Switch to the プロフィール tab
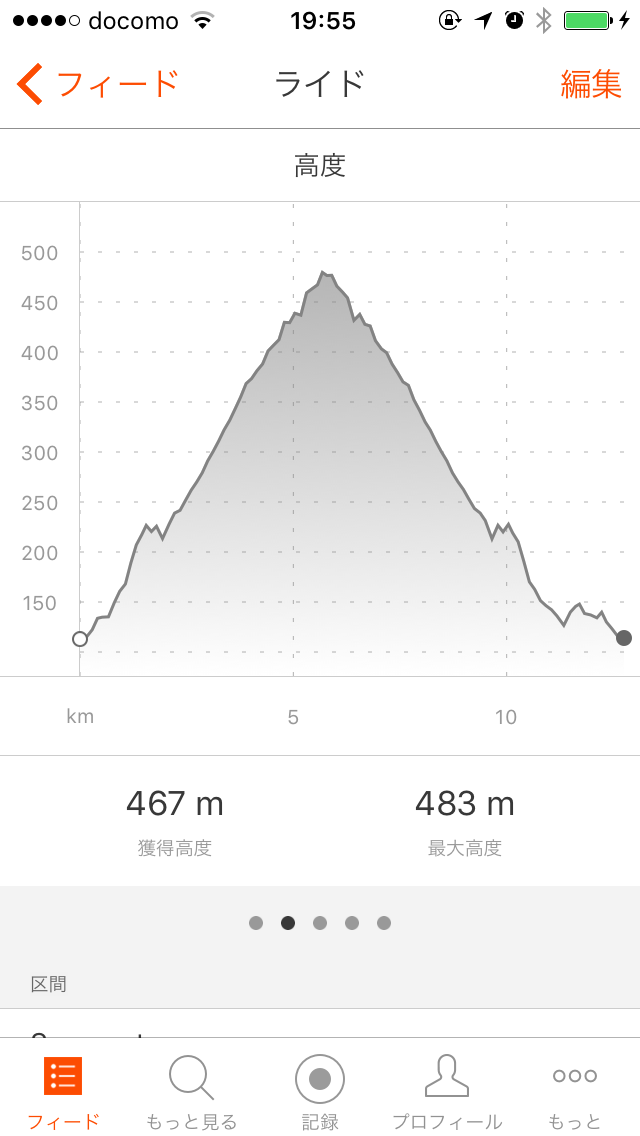640x1136 pixels. pos(447,1092)
